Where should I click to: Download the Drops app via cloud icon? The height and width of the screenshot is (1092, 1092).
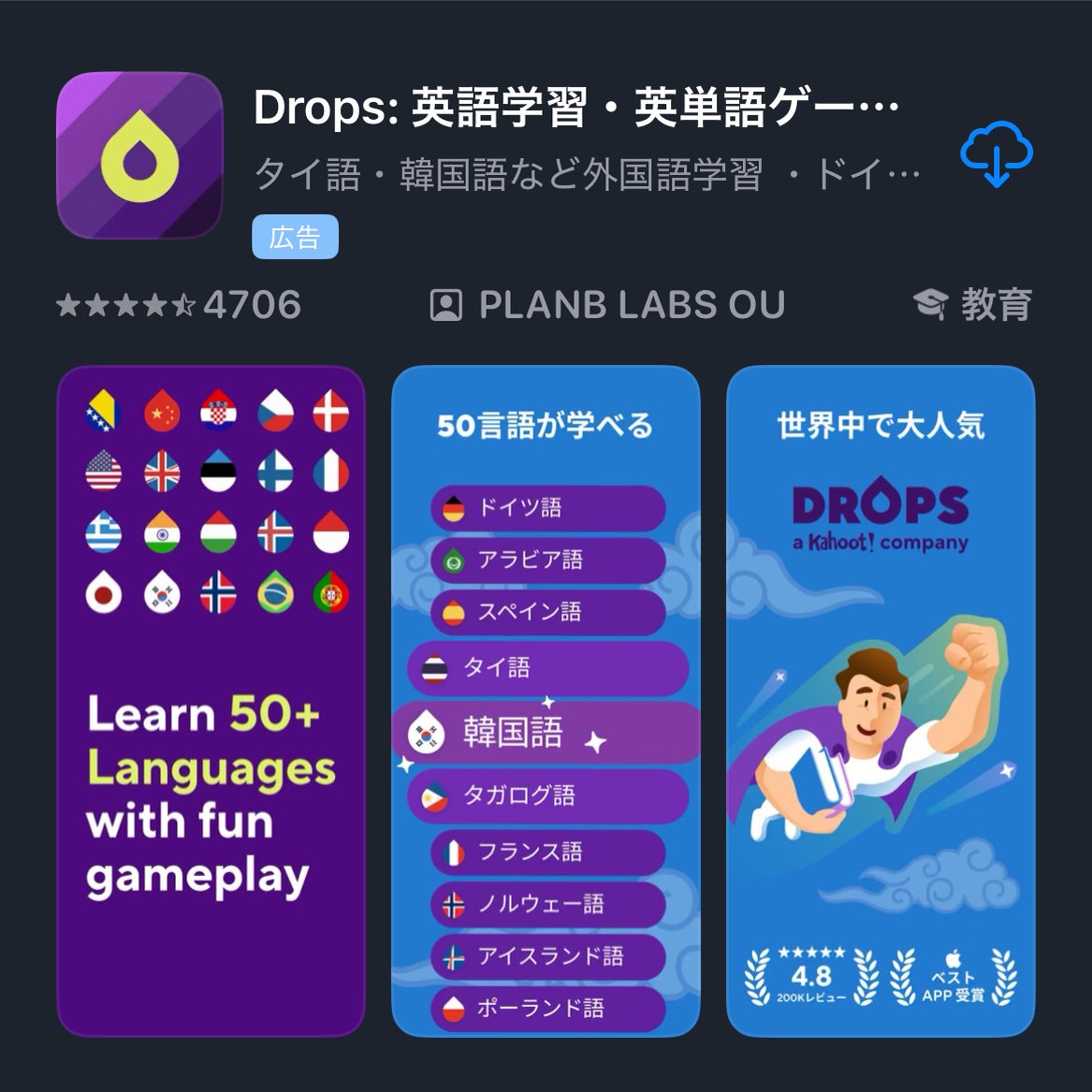tap(997, 154)
